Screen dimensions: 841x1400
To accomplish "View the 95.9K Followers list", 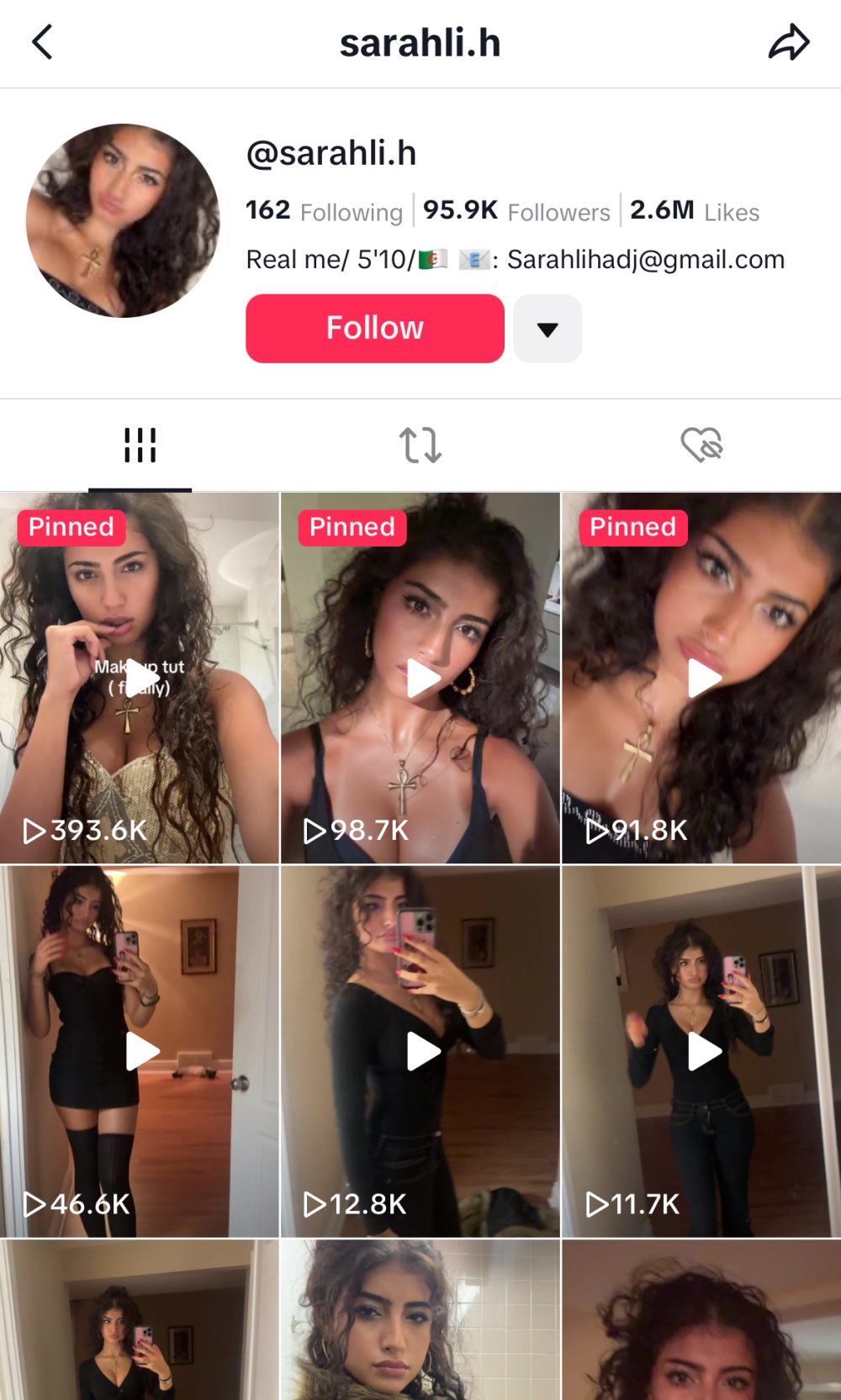I will coord(516,211).
